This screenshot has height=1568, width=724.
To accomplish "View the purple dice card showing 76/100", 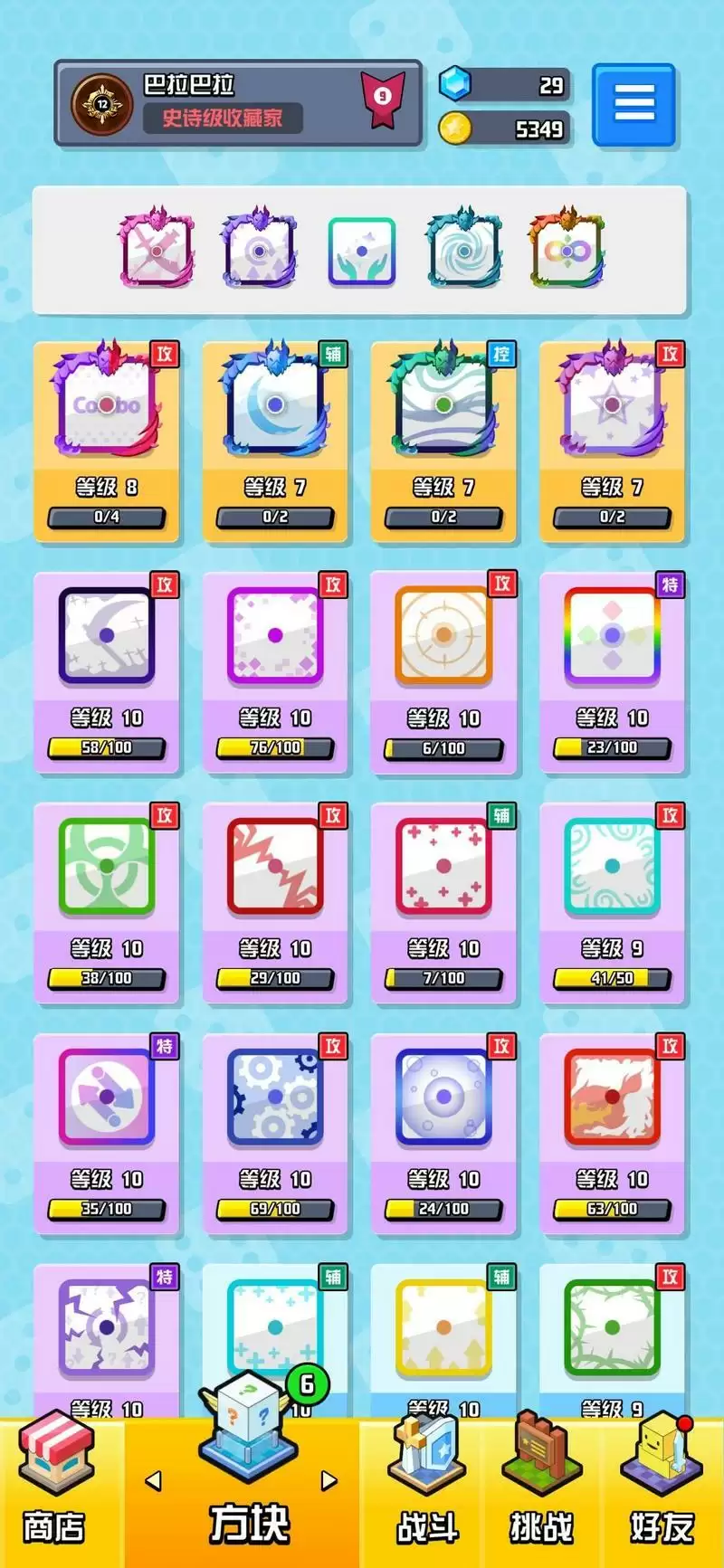I will 275,671.
